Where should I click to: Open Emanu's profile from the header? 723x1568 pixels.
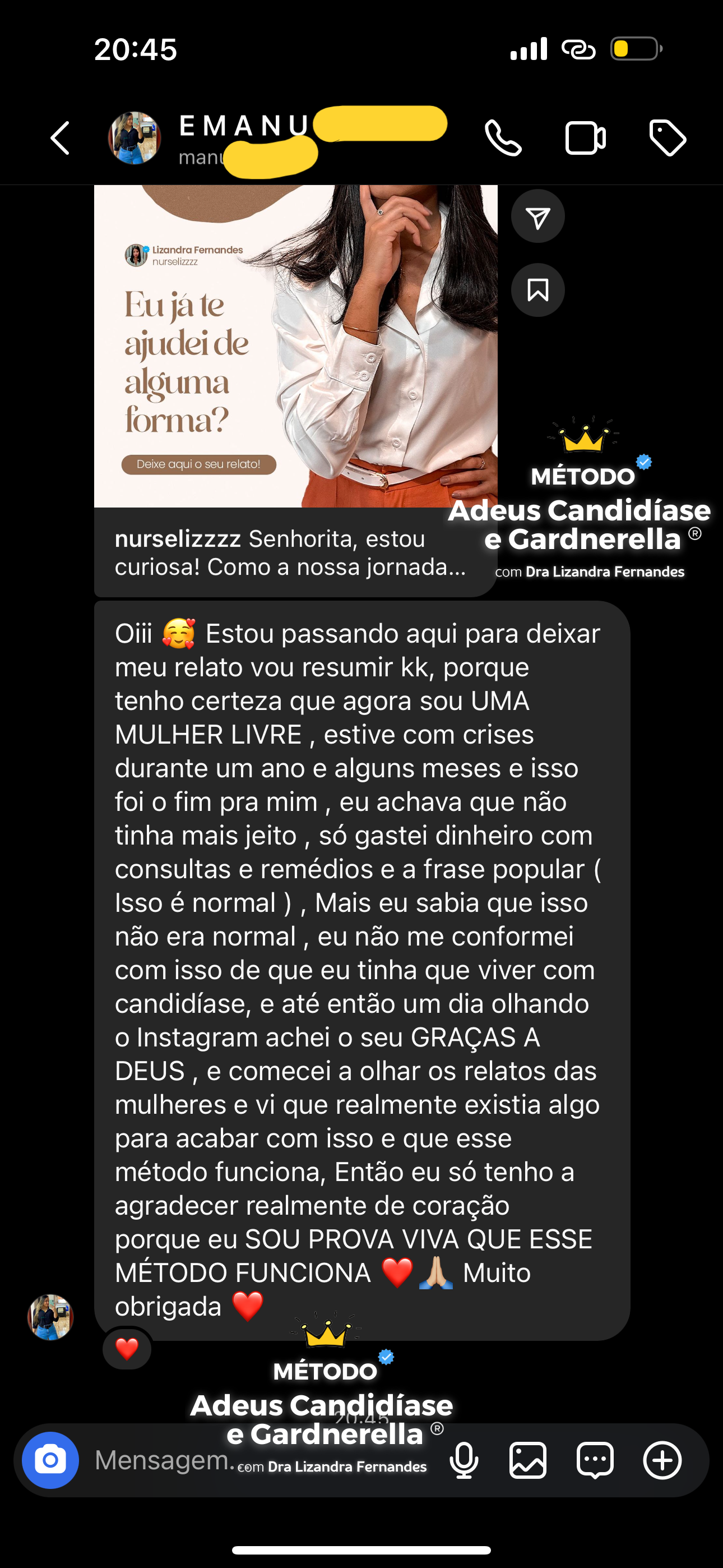pyautogui.click(x=135, y=138)
